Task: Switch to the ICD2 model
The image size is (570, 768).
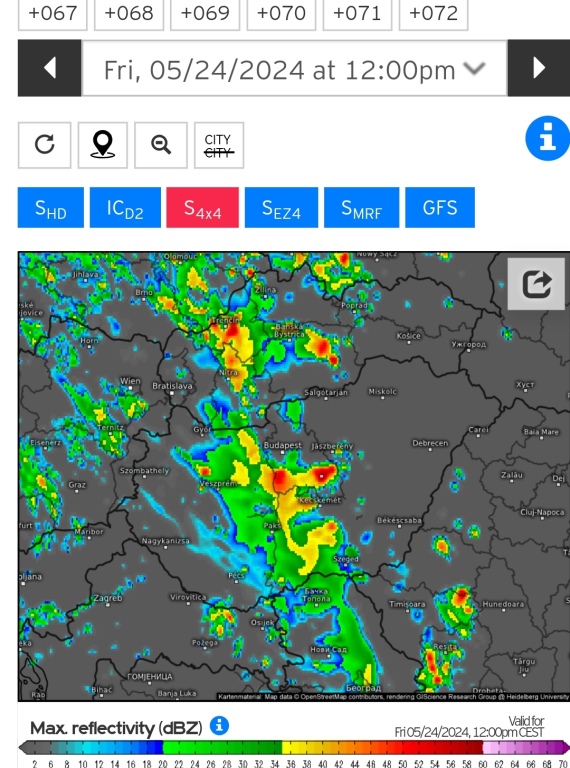Action: coord(125,208)
